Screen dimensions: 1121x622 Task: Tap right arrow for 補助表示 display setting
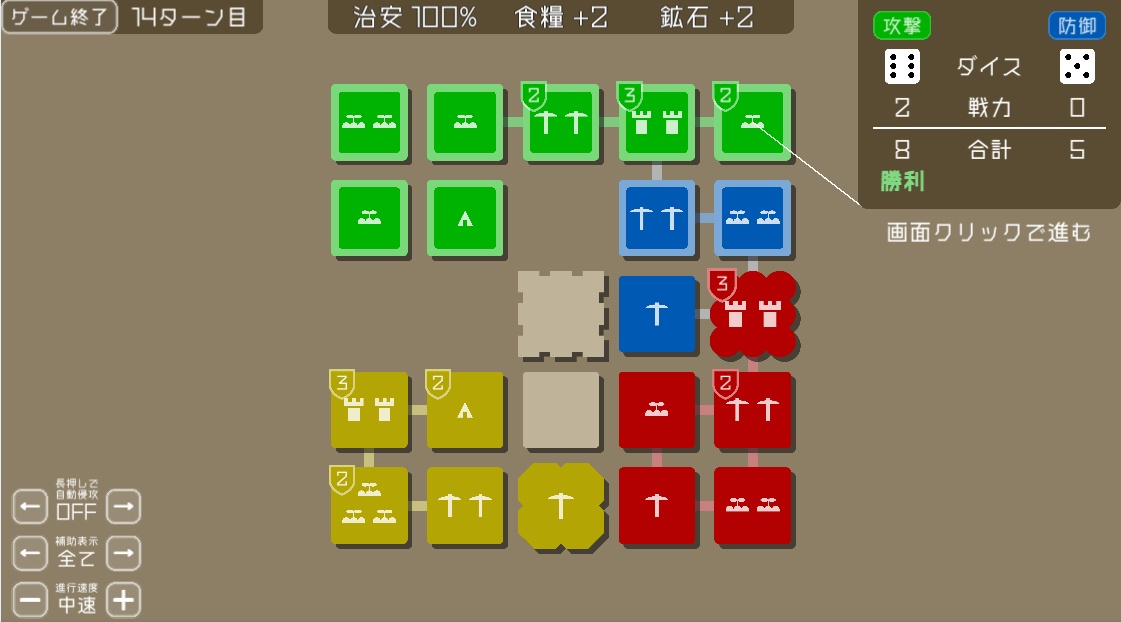pyautogui.click(x=123, y=552)
